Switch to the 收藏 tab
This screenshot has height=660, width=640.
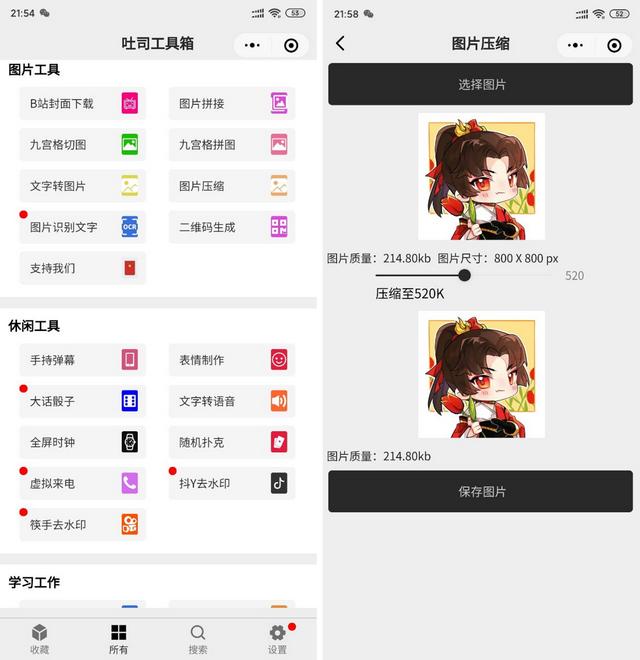39,638
